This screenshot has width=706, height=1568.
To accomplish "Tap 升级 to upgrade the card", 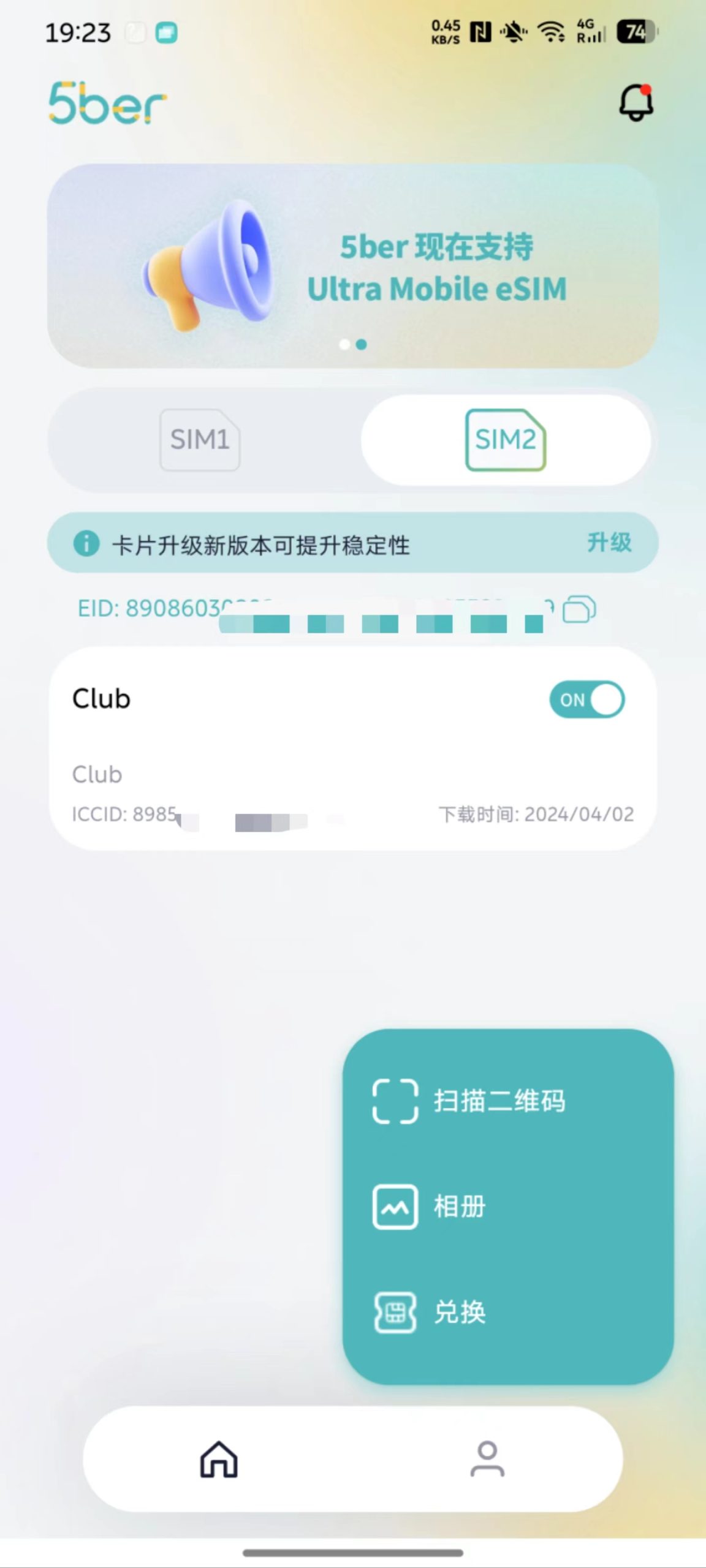I will (x=609, y=543).
